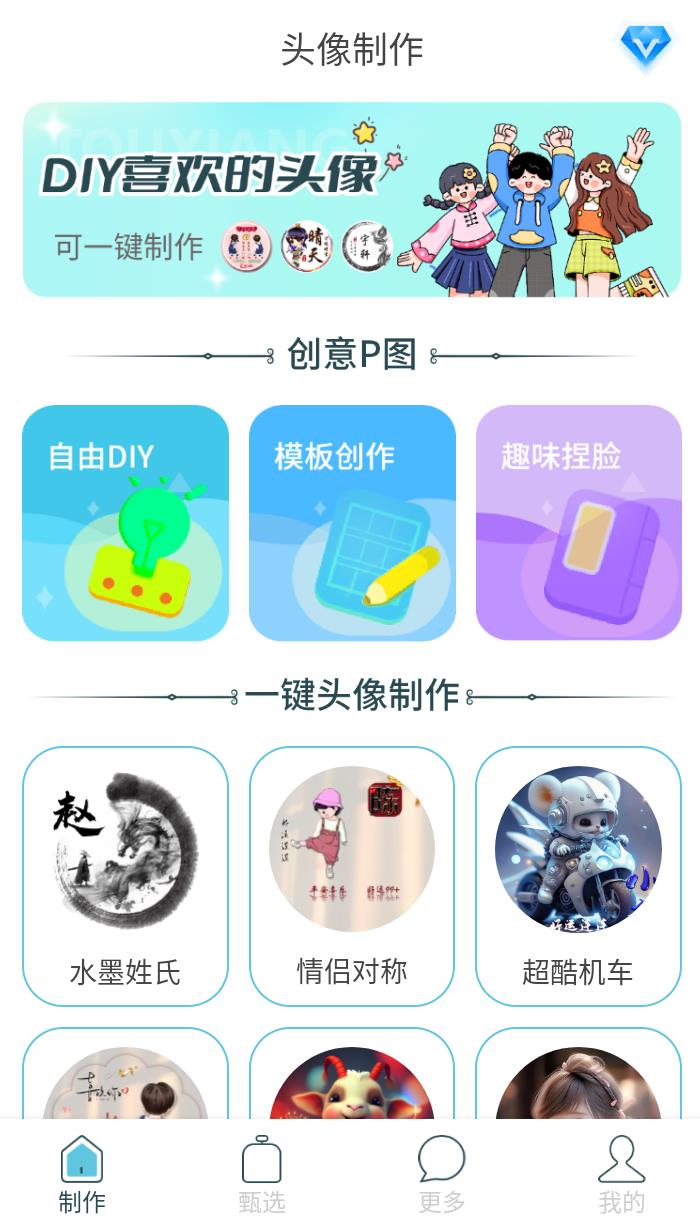
Task: Select the 超酷机车 avatar template
Action: point(578,875)
